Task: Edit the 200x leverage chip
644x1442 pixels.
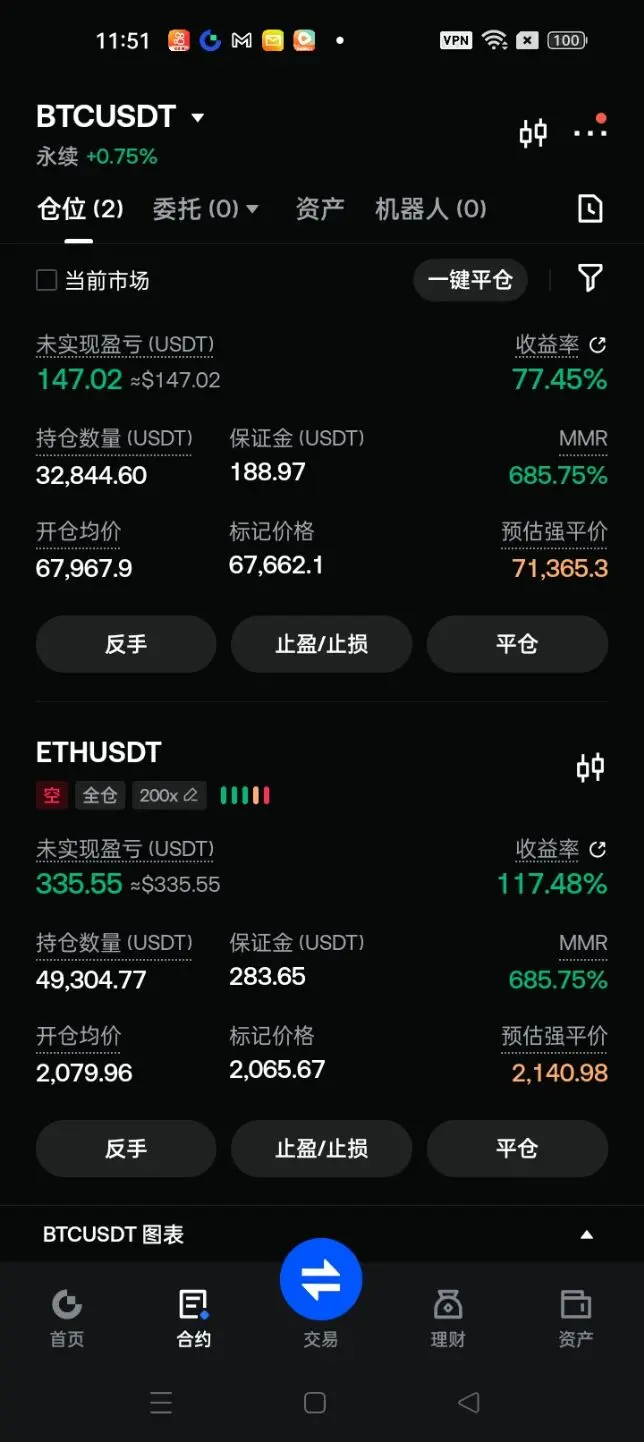Action: click(x=168, y=795)
